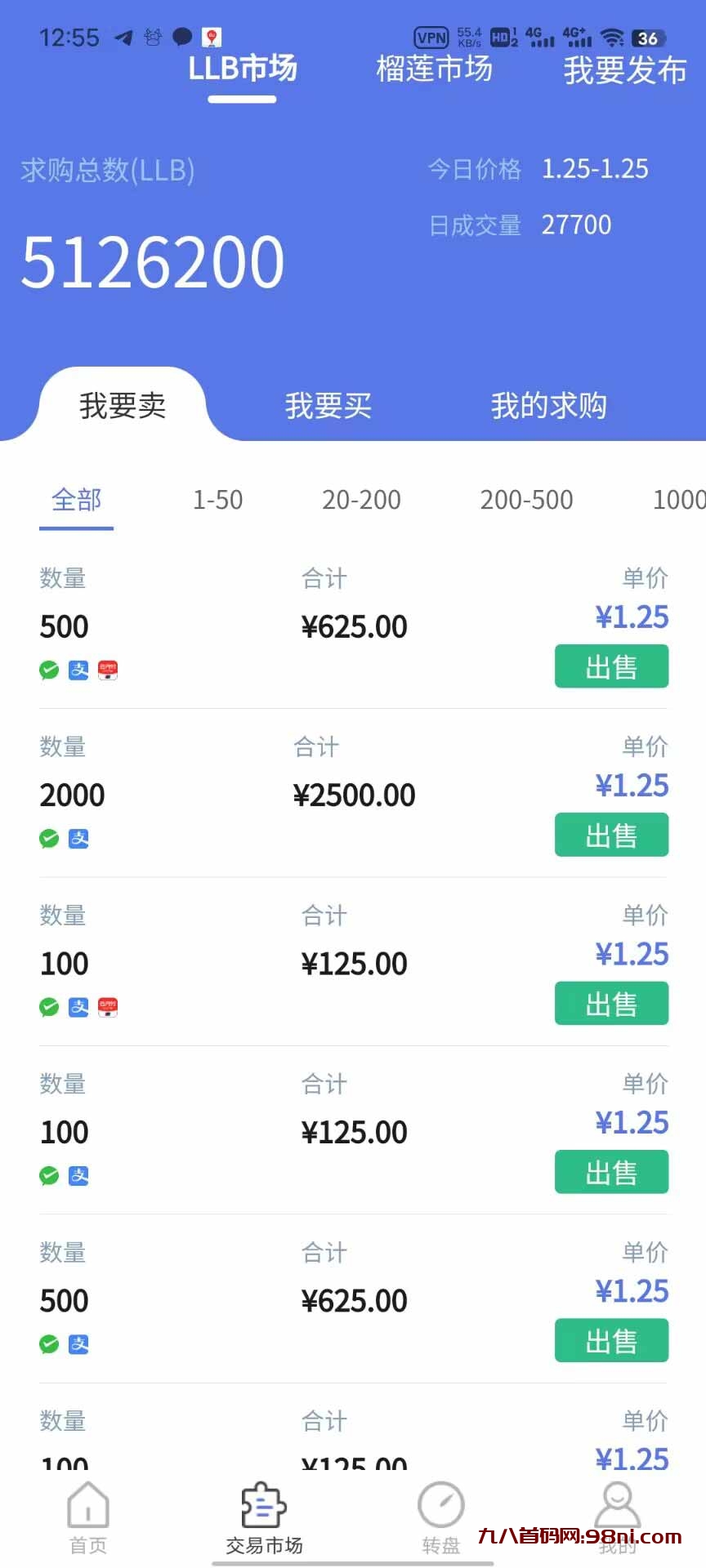Filter listings by 20-200 quantity
This screenshot has height=1568, width=706.
[361, 500]
